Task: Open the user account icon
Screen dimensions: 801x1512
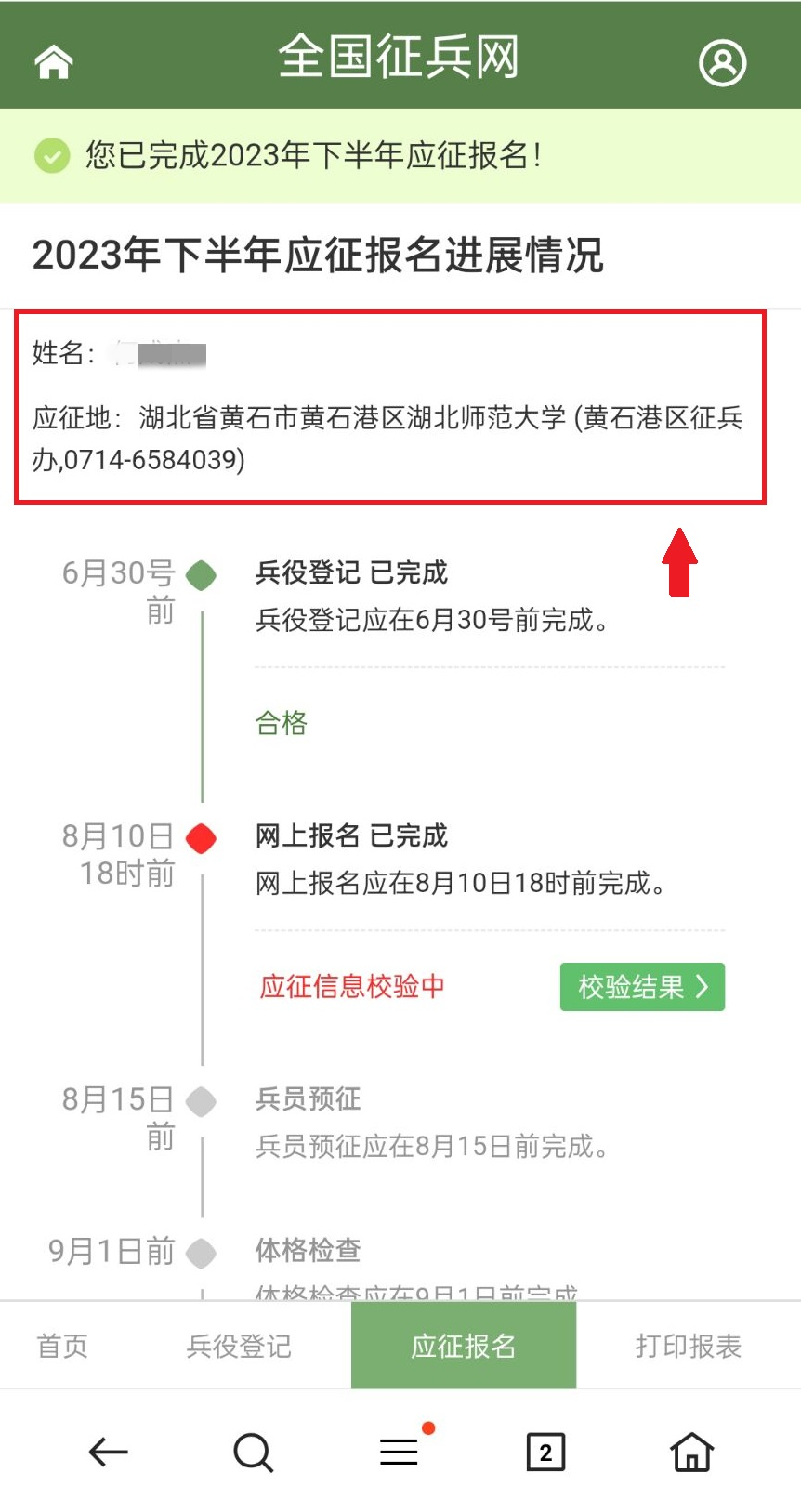Action: click(x=722, y=62)
